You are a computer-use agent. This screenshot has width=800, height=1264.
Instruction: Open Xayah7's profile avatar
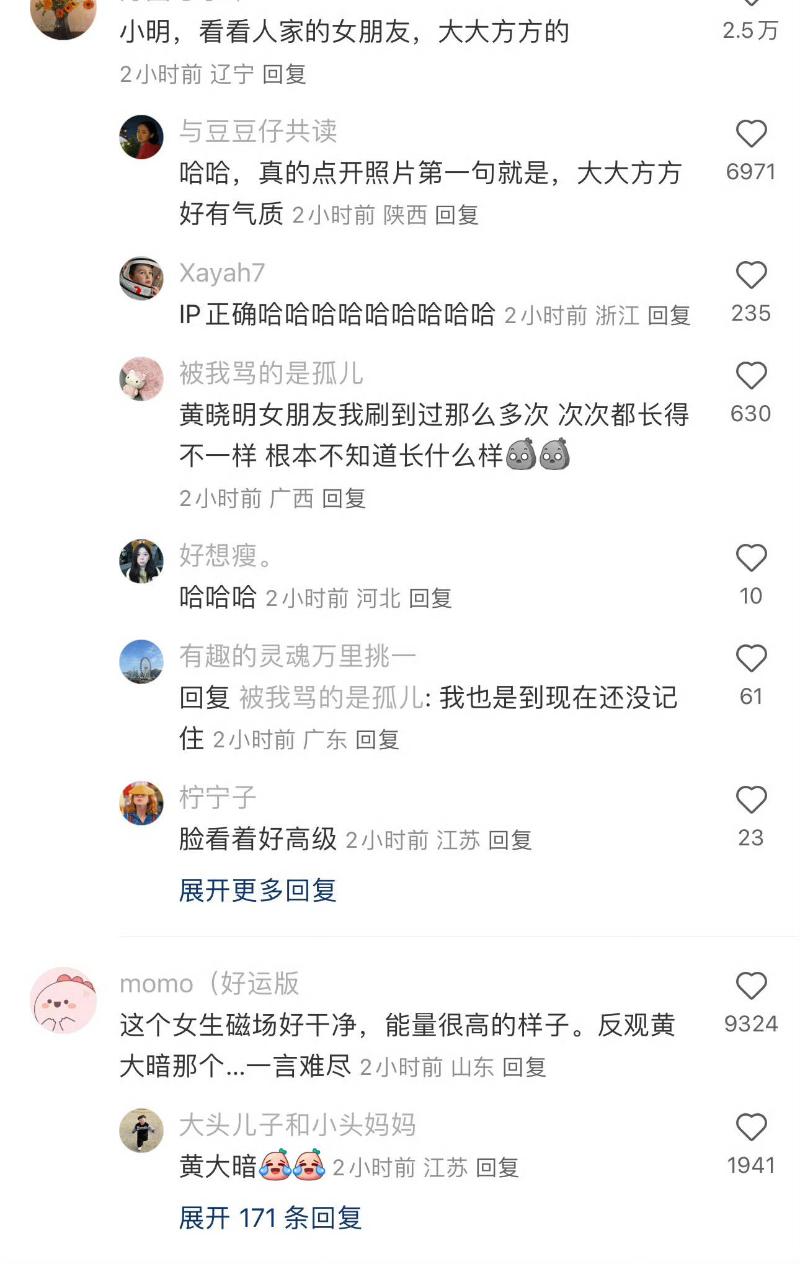(141, 278)
